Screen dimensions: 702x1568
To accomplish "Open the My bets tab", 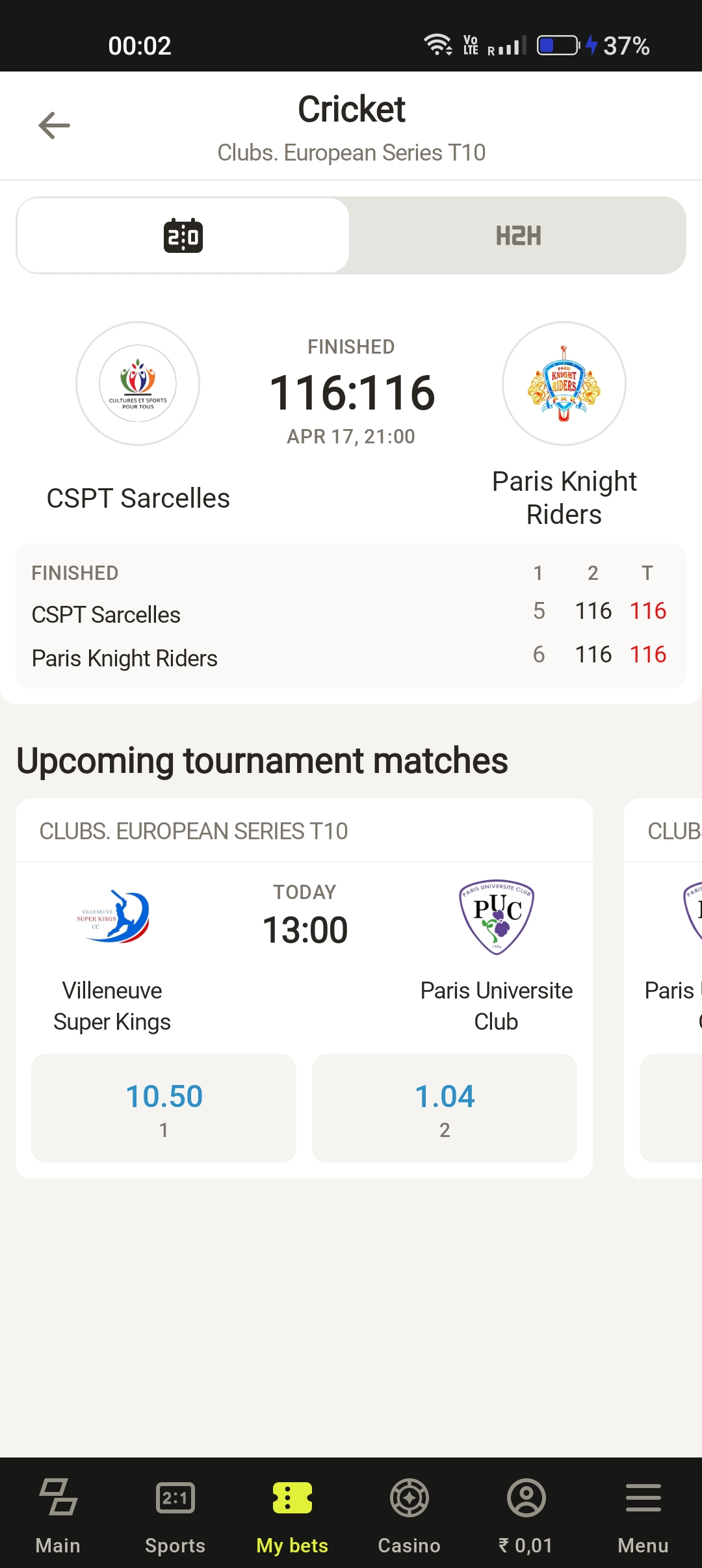I will coord(292,1513).
